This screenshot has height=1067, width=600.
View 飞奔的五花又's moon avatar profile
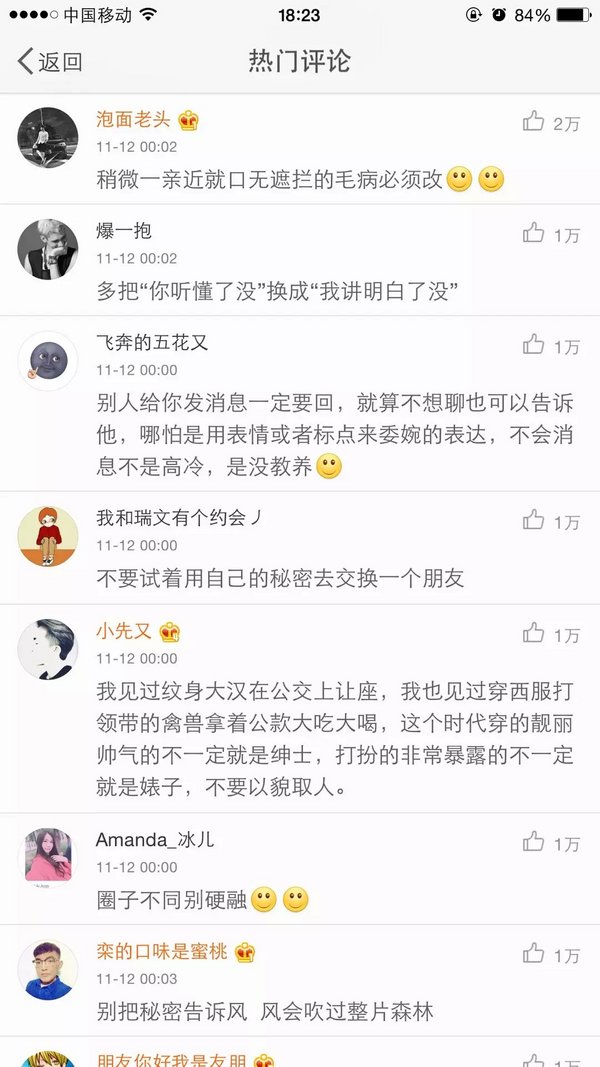click(48, 361)
